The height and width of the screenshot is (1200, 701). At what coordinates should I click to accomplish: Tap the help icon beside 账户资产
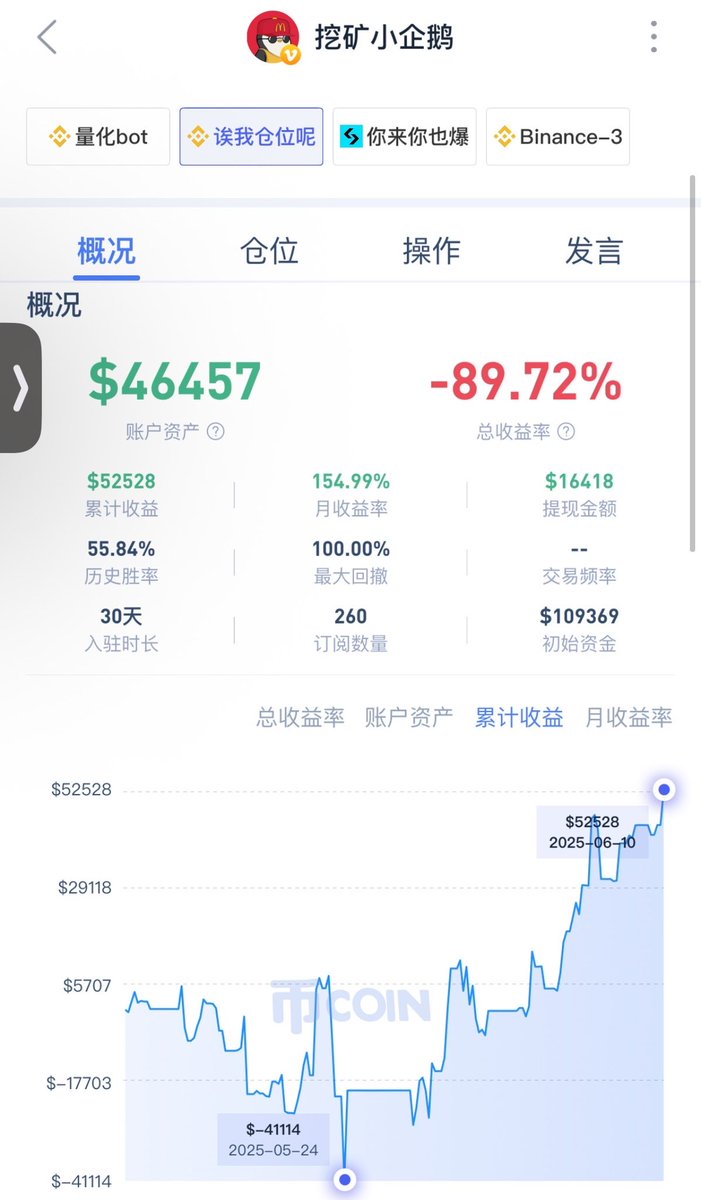pyautogui.click(x=215, y=432)
